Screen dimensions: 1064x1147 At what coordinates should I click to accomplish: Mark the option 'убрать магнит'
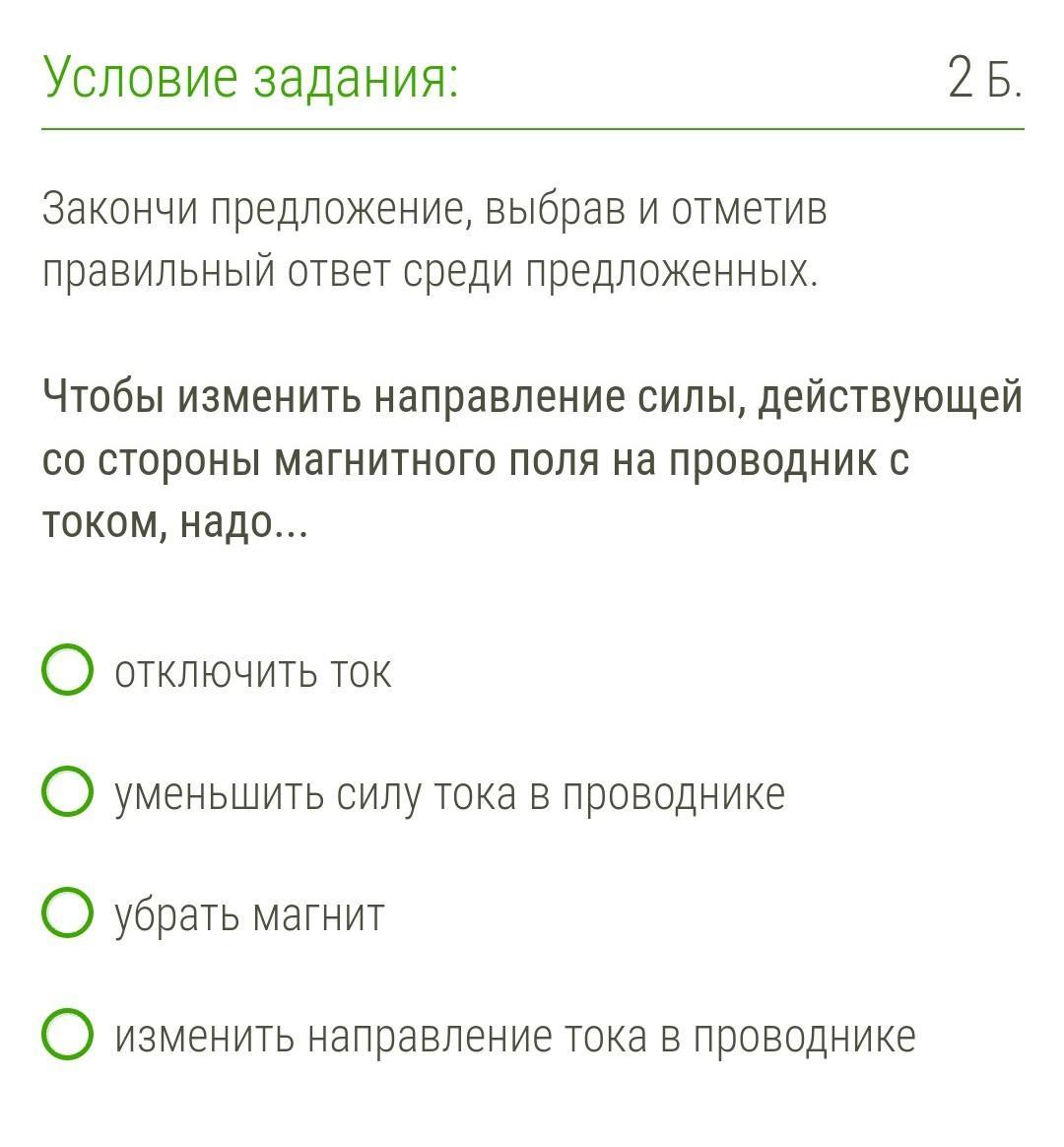(x=68, y=913)
